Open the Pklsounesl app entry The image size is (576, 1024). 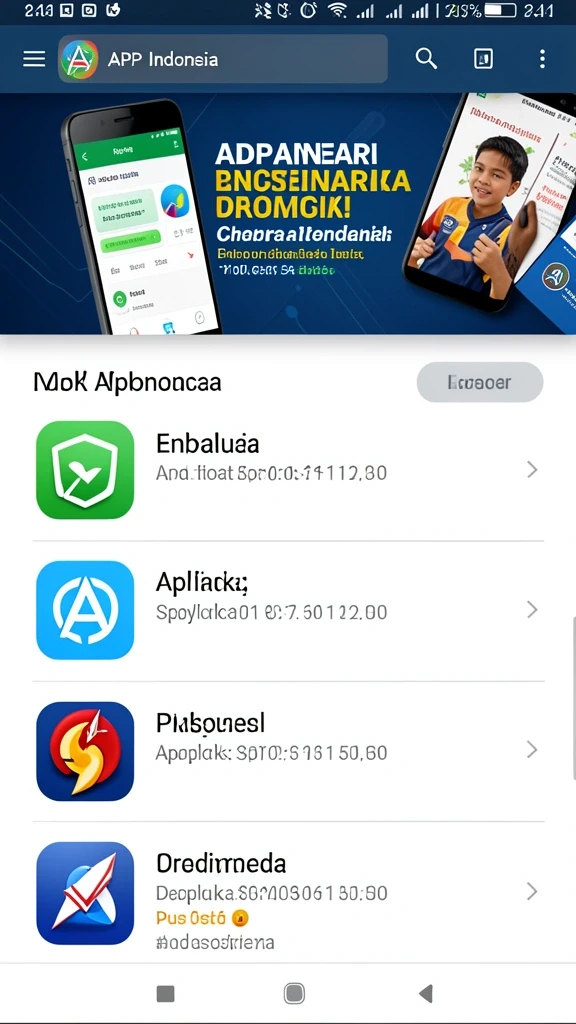pyautogui.click(x=288, y=751)
